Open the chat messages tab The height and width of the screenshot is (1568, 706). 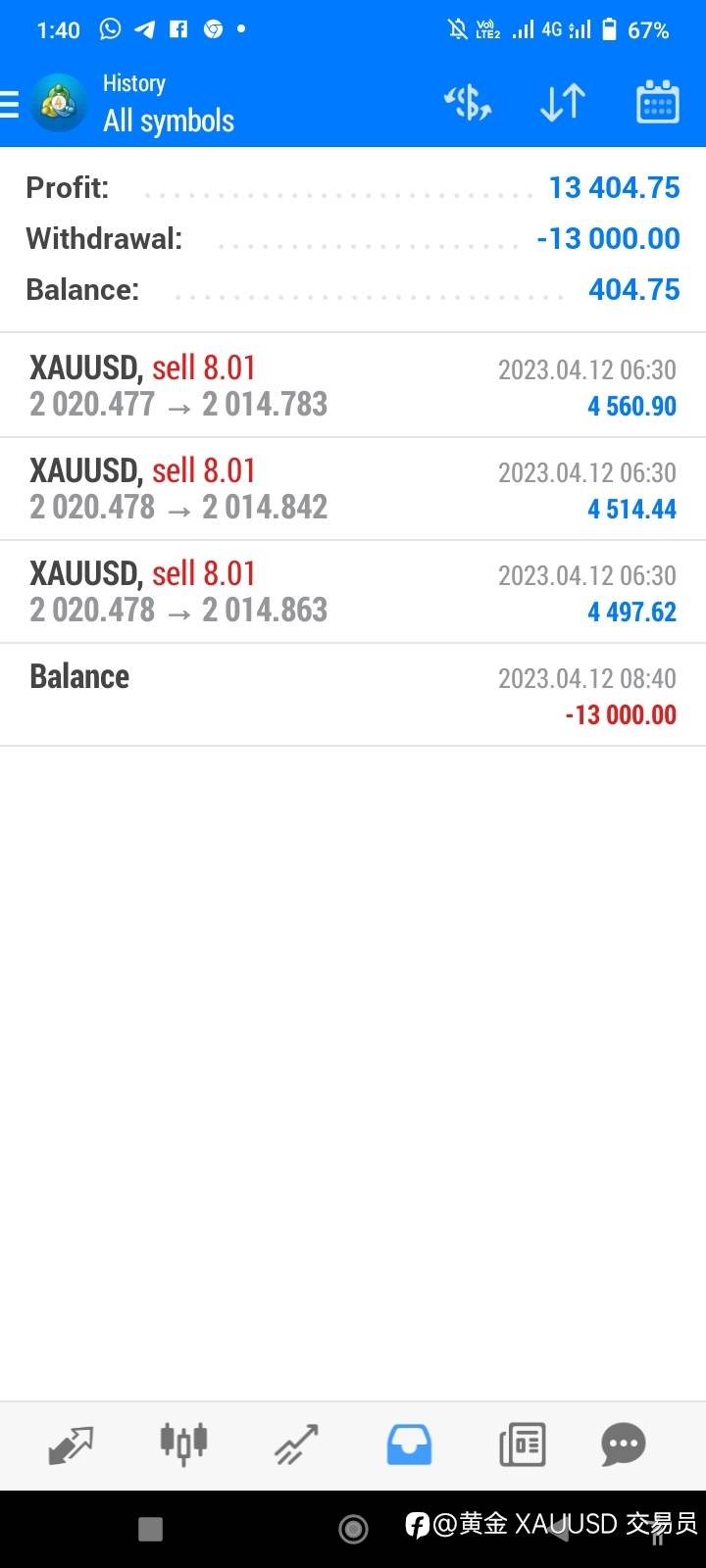tap(624, 1445)
